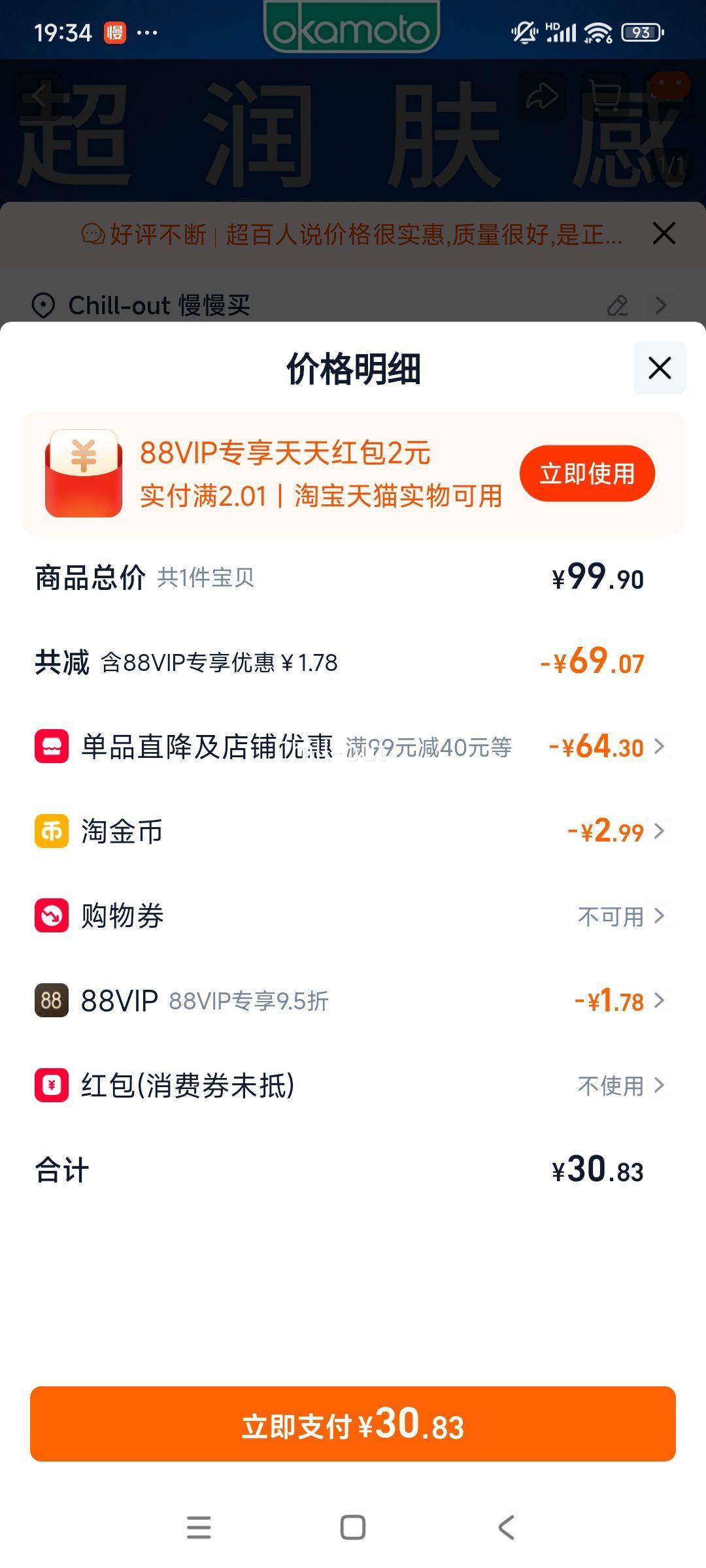This screenshot has width=706, height=1568.
Task: Click the share arrow icon at top
Action: (x=543, y=97)
